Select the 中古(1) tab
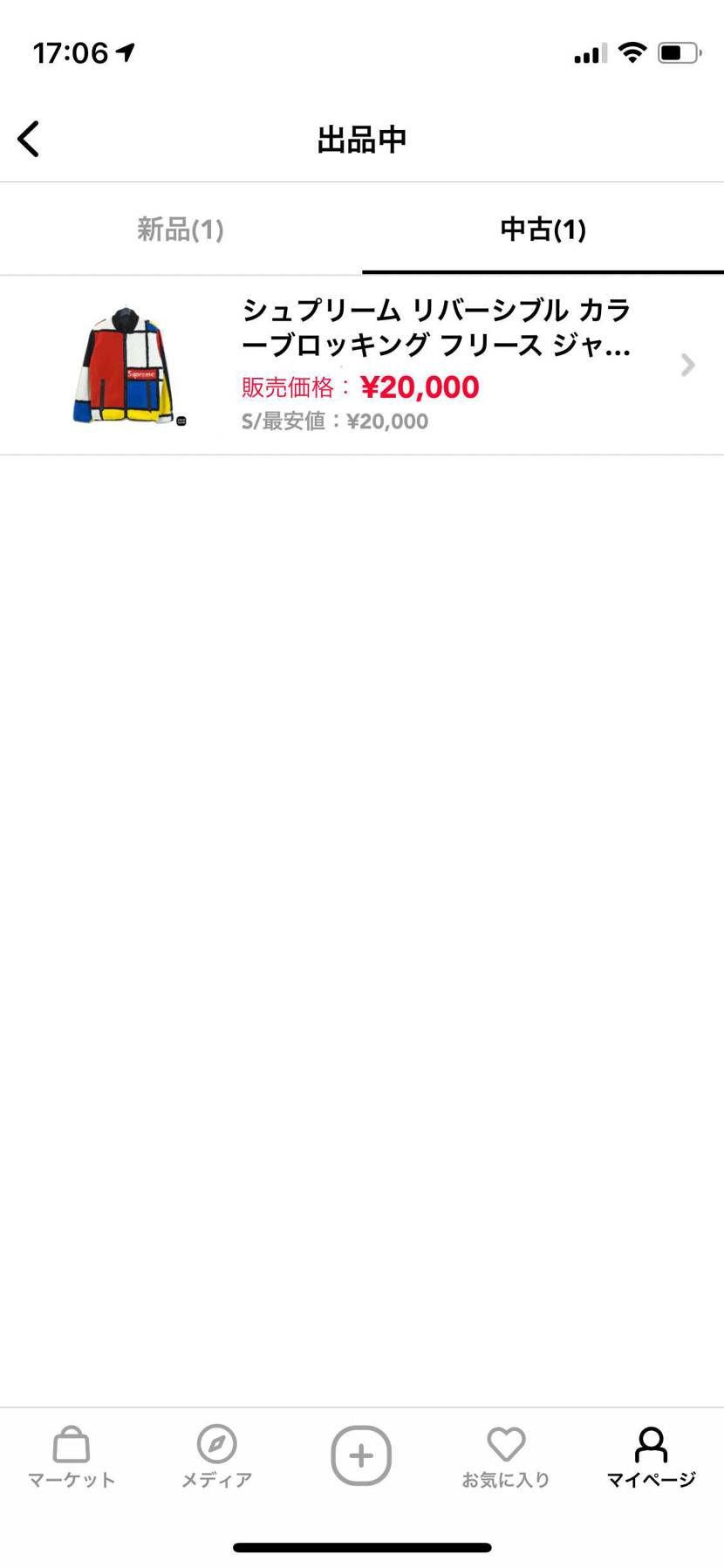The width and height of the screenshot is (724, 1568). click(x=543, y=229)
